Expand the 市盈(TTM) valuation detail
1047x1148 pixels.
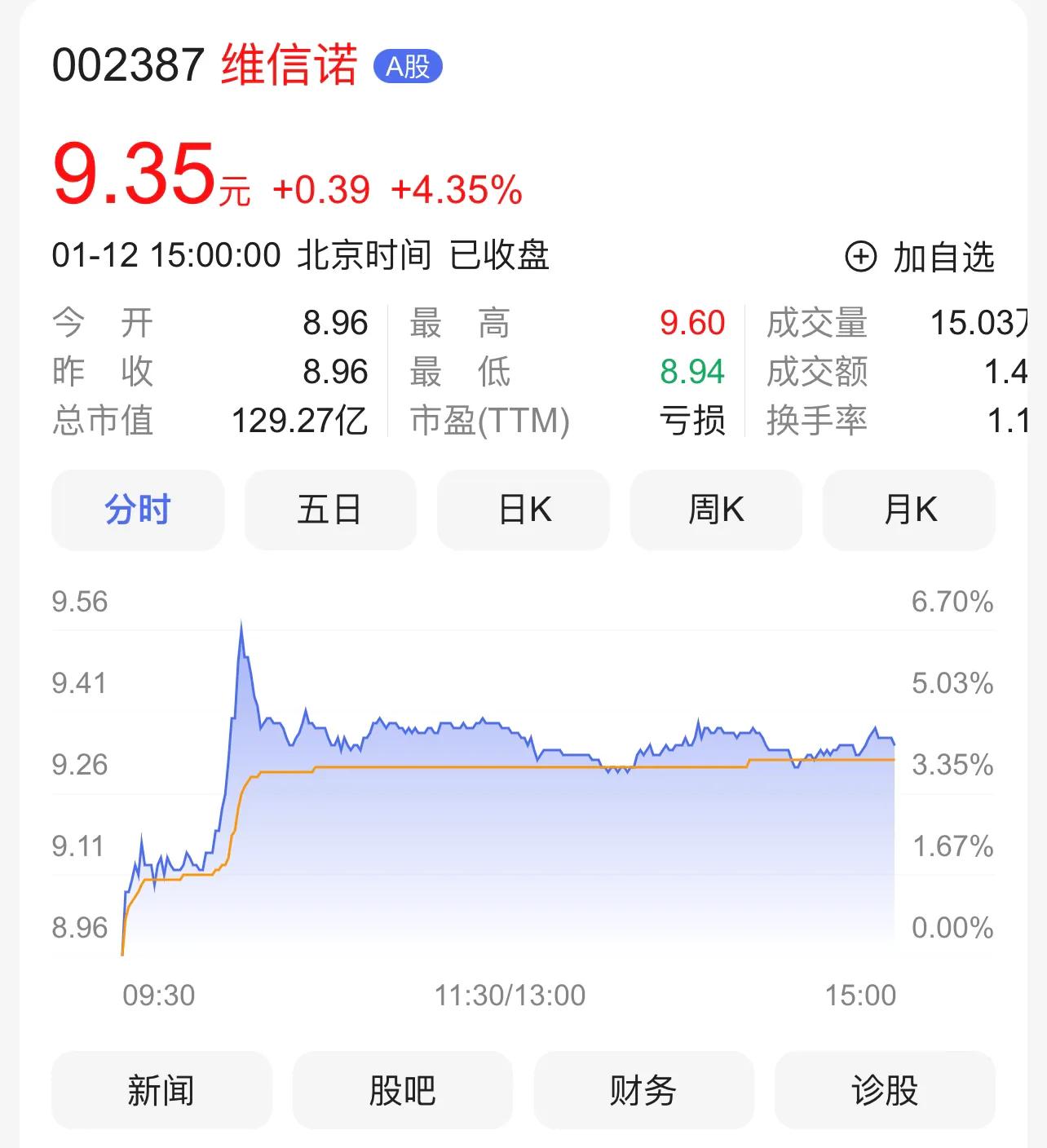489,421
